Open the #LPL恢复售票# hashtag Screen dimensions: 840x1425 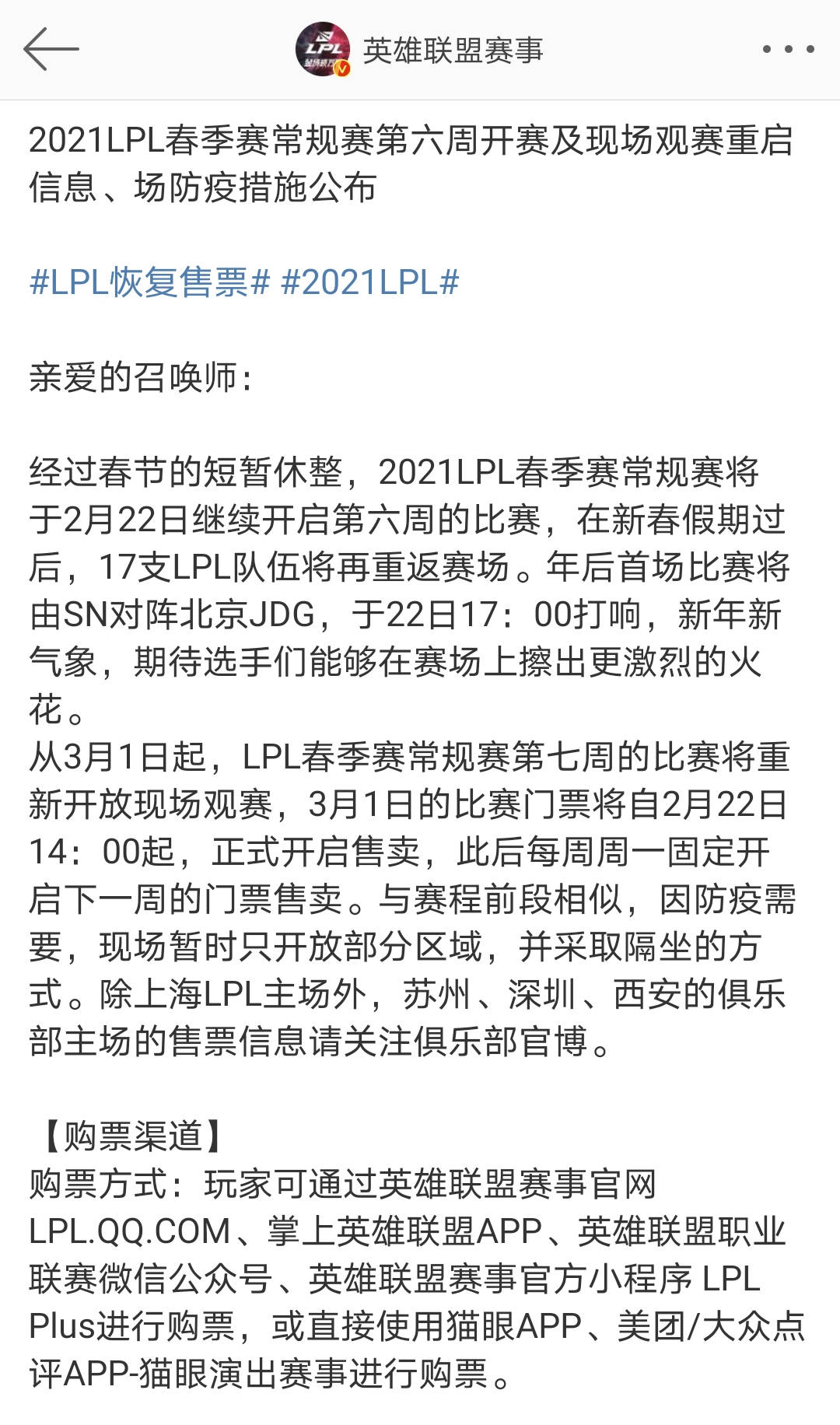pos(149,282)
